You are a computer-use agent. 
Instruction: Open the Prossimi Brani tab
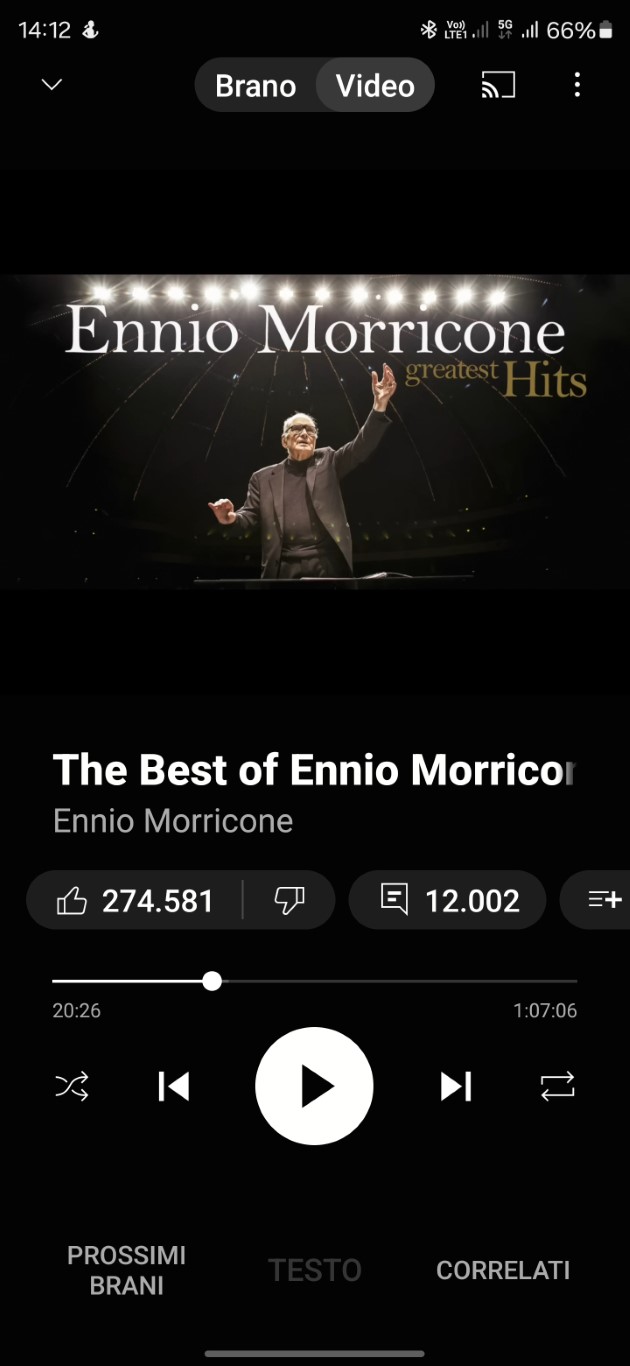126,1271
